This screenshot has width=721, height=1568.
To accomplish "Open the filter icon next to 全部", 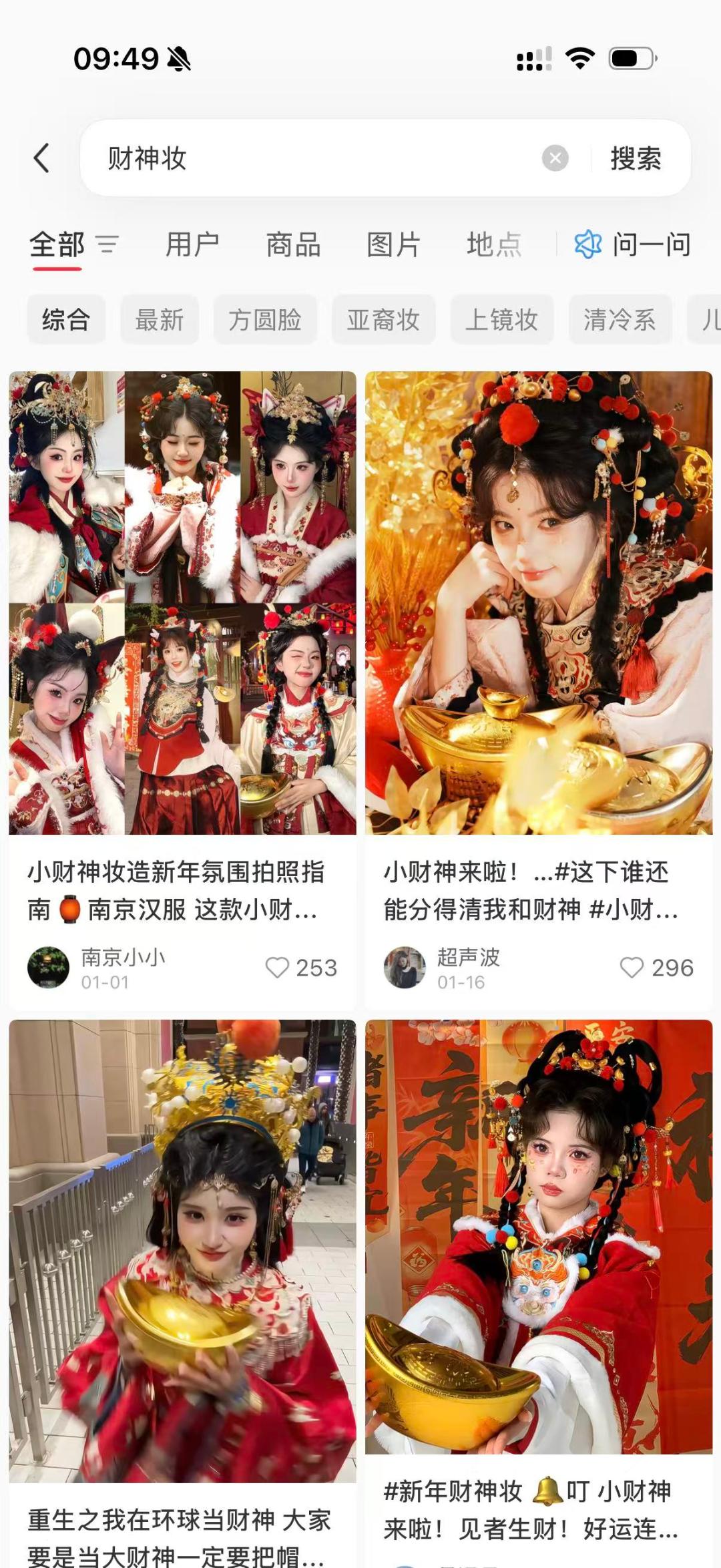I will click(107, 244).
